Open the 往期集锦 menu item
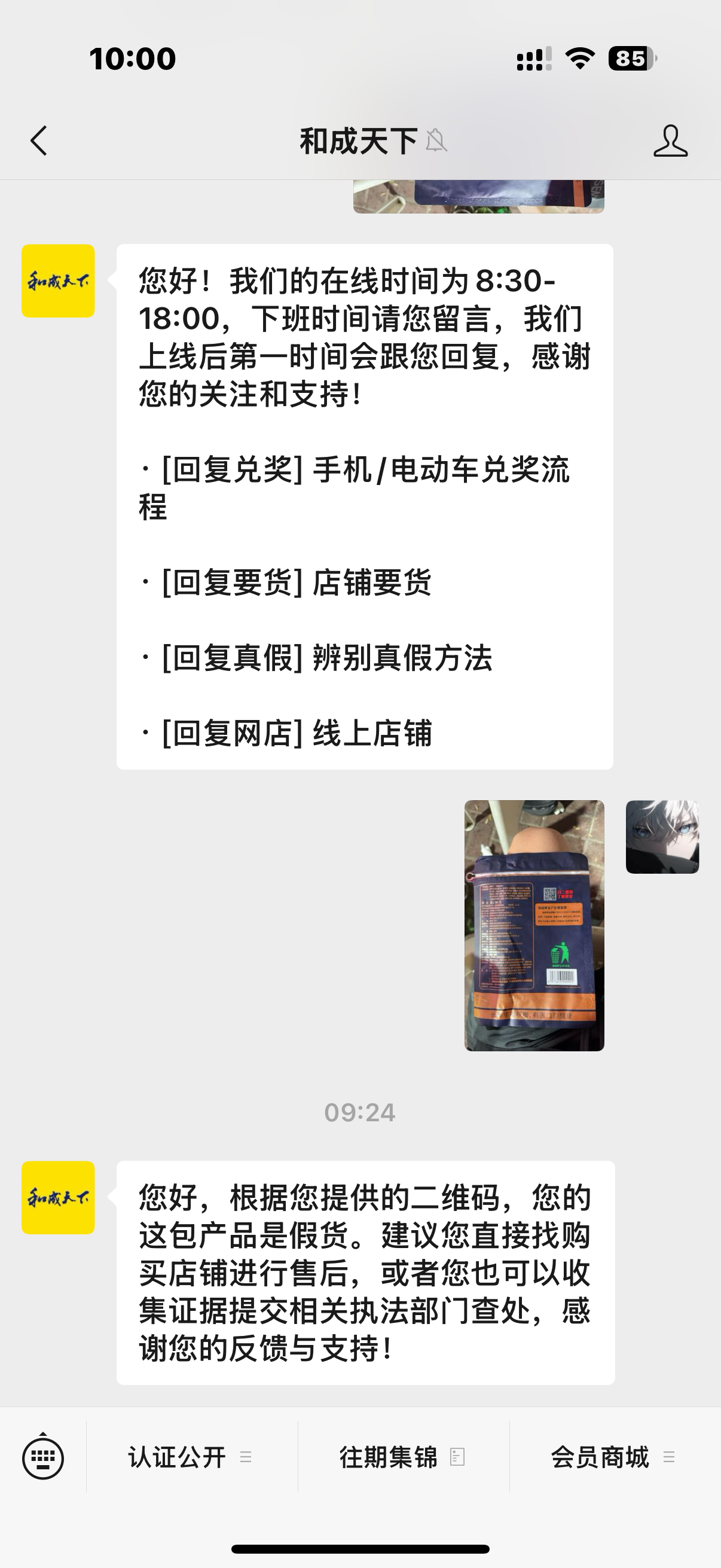Screen dimensions: 721x1568 pyautogui.click(x=403, y=1457)
